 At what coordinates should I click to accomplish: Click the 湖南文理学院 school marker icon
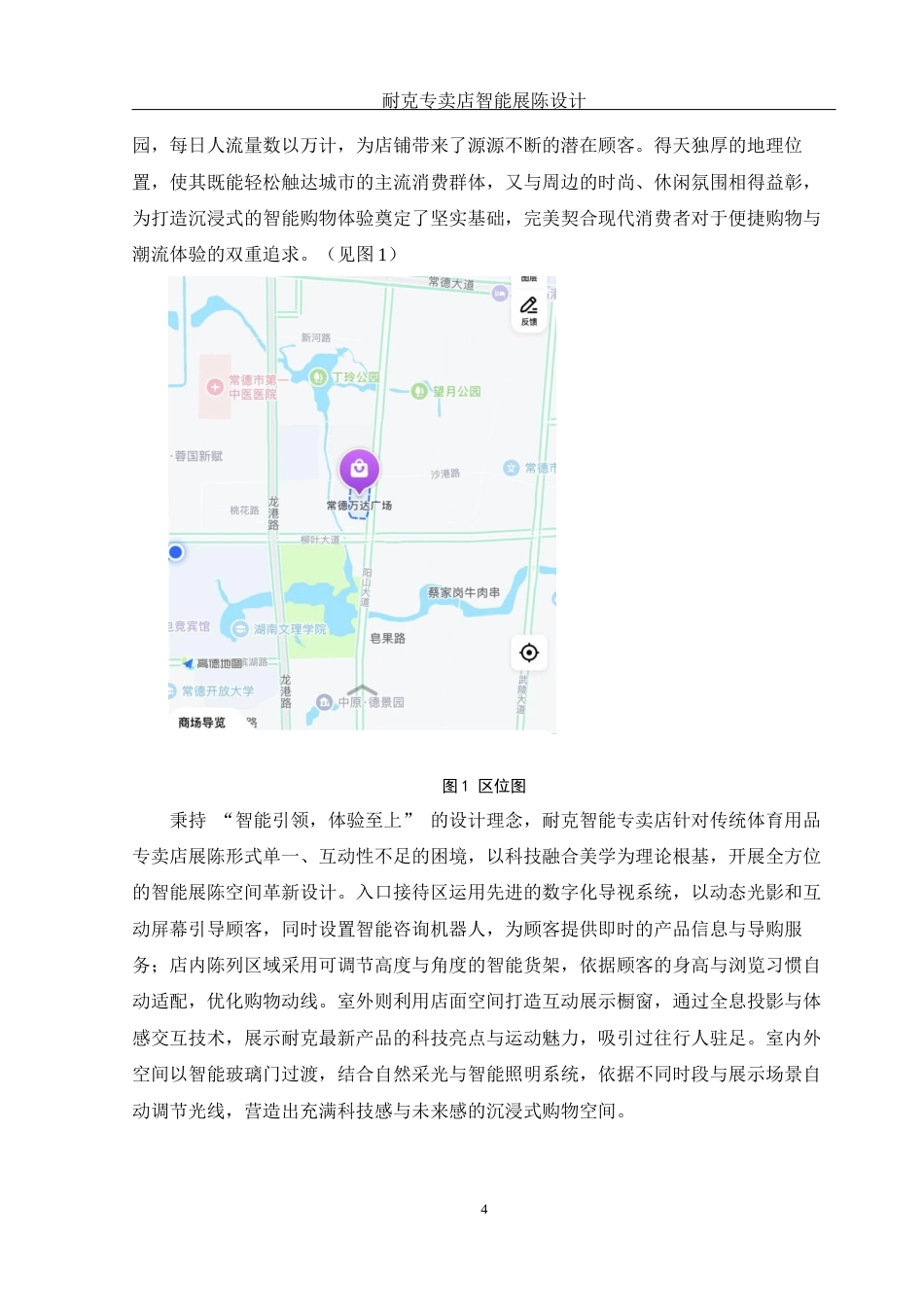(x=239, y=630)
